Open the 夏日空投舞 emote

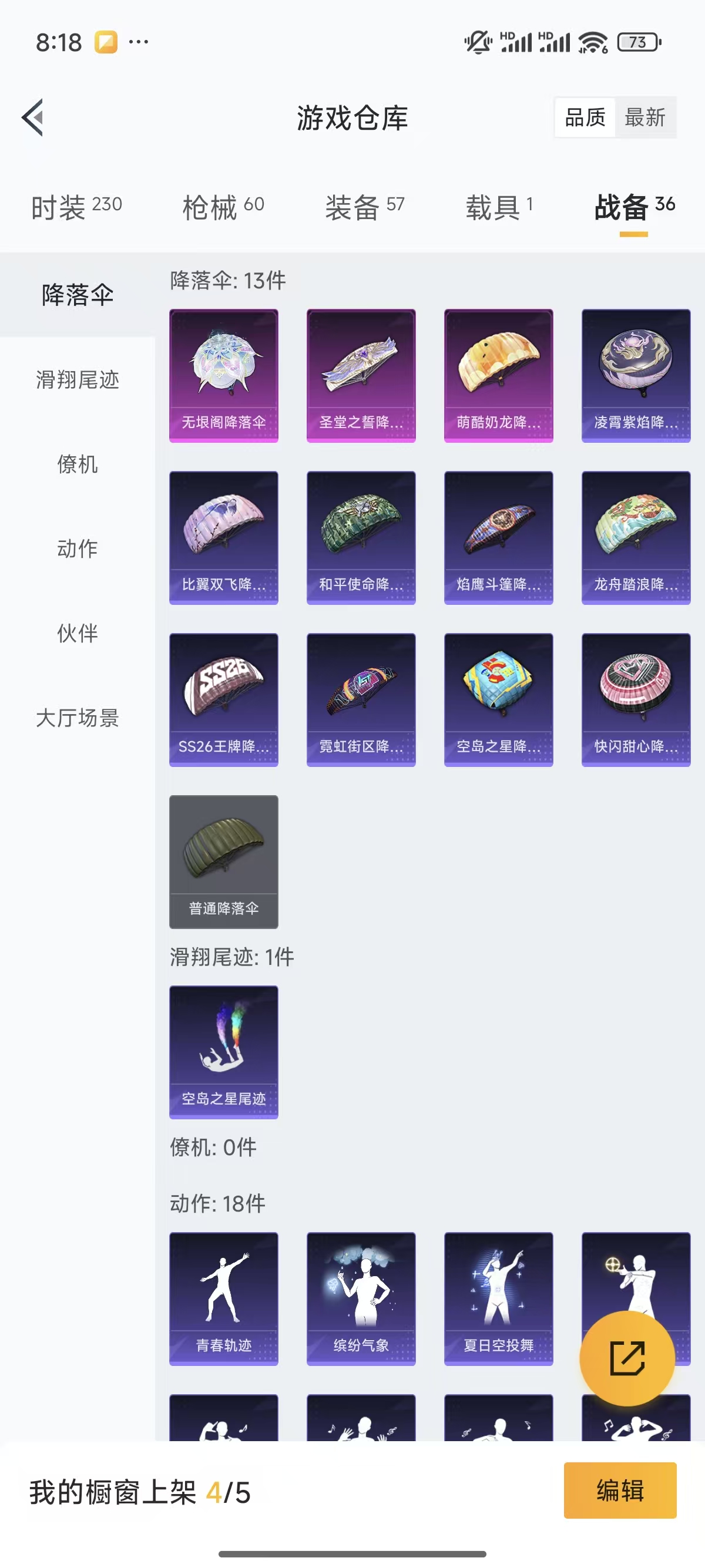(x=499, y=1298)
